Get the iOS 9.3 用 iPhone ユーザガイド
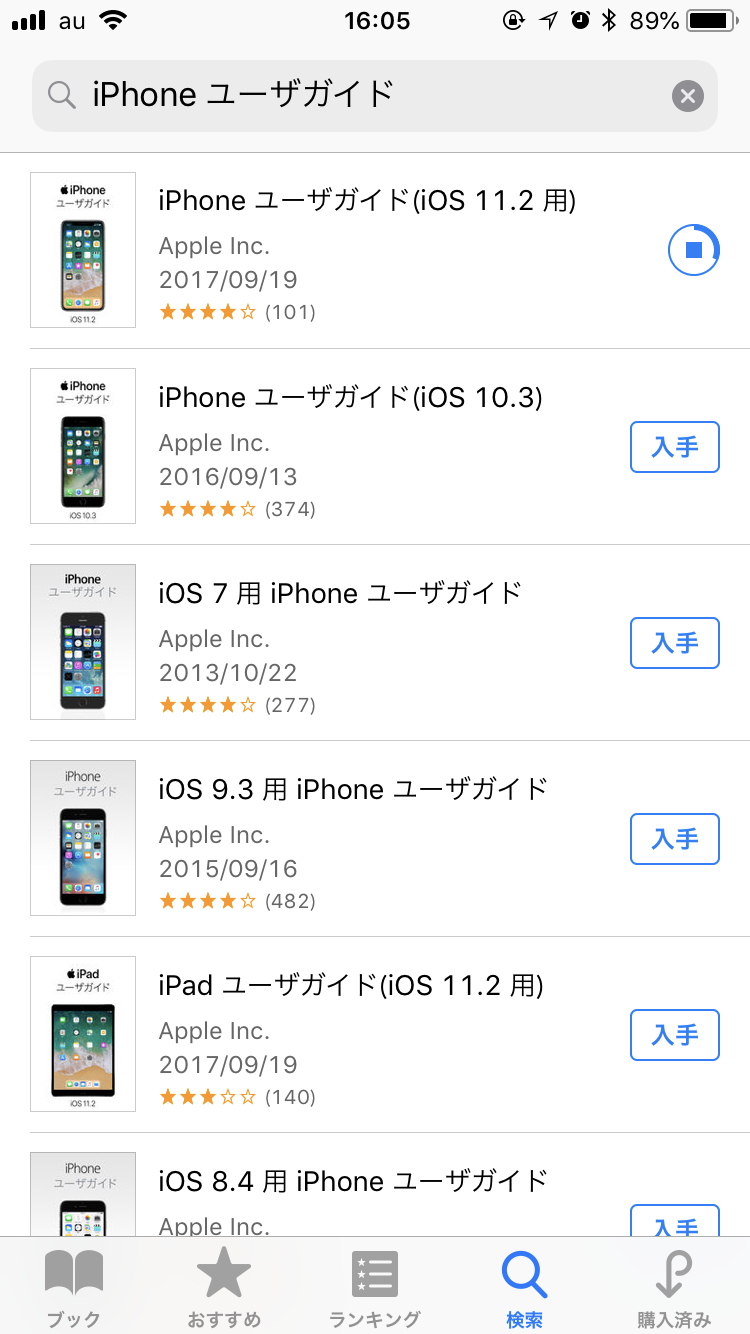 pos(674,839)
